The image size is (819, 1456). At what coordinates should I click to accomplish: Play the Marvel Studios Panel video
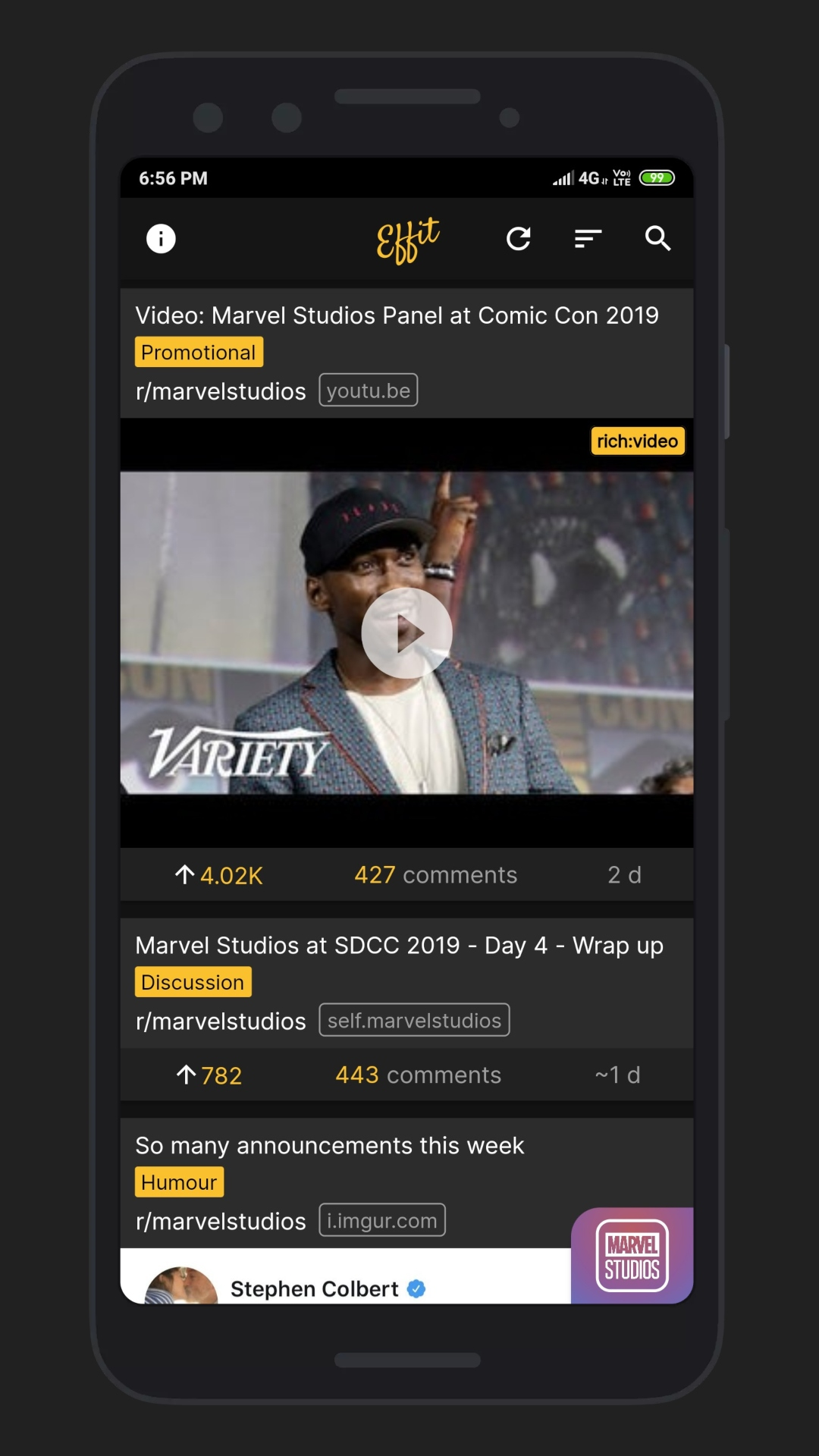(406, 633)
